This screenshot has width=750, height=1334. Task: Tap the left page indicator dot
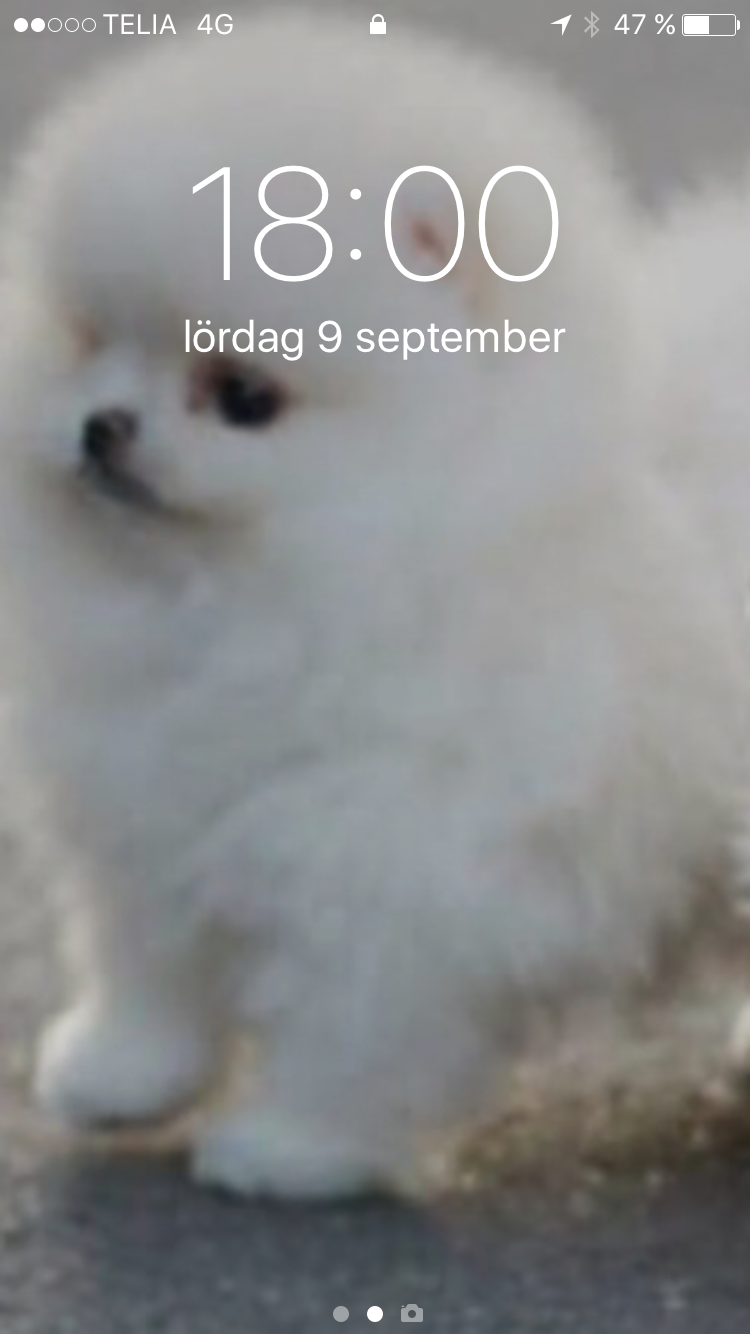pos(341,1314)
